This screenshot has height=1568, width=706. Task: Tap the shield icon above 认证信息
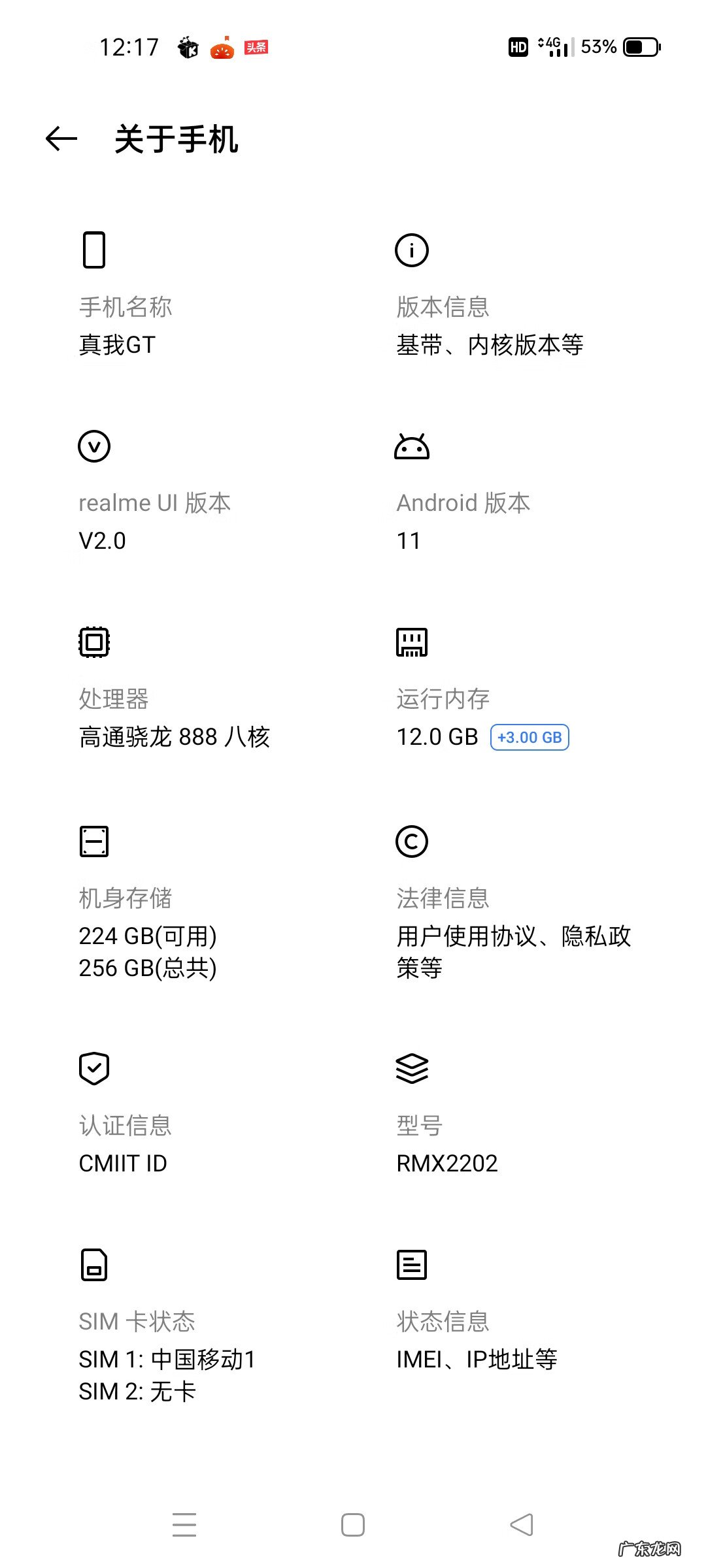[93, 1069]
